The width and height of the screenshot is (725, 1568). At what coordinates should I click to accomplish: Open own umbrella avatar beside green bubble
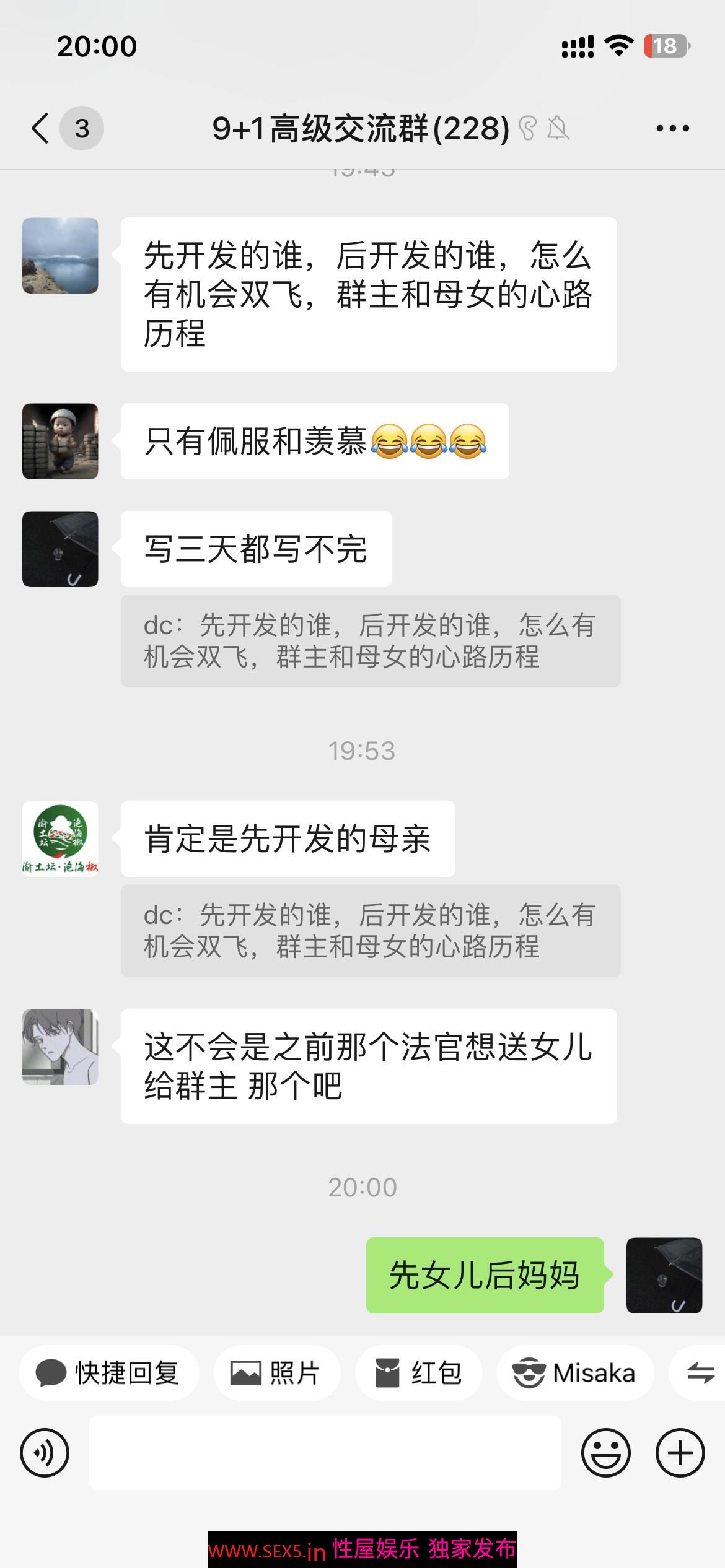click(x=664, y=1275)
